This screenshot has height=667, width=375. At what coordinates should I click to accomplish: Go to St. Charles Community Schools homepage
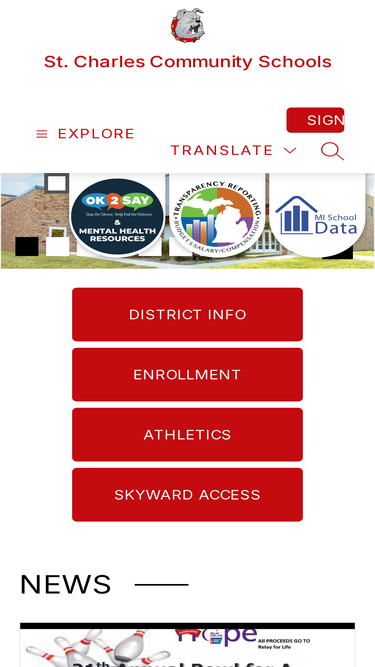tap(188, 62)
